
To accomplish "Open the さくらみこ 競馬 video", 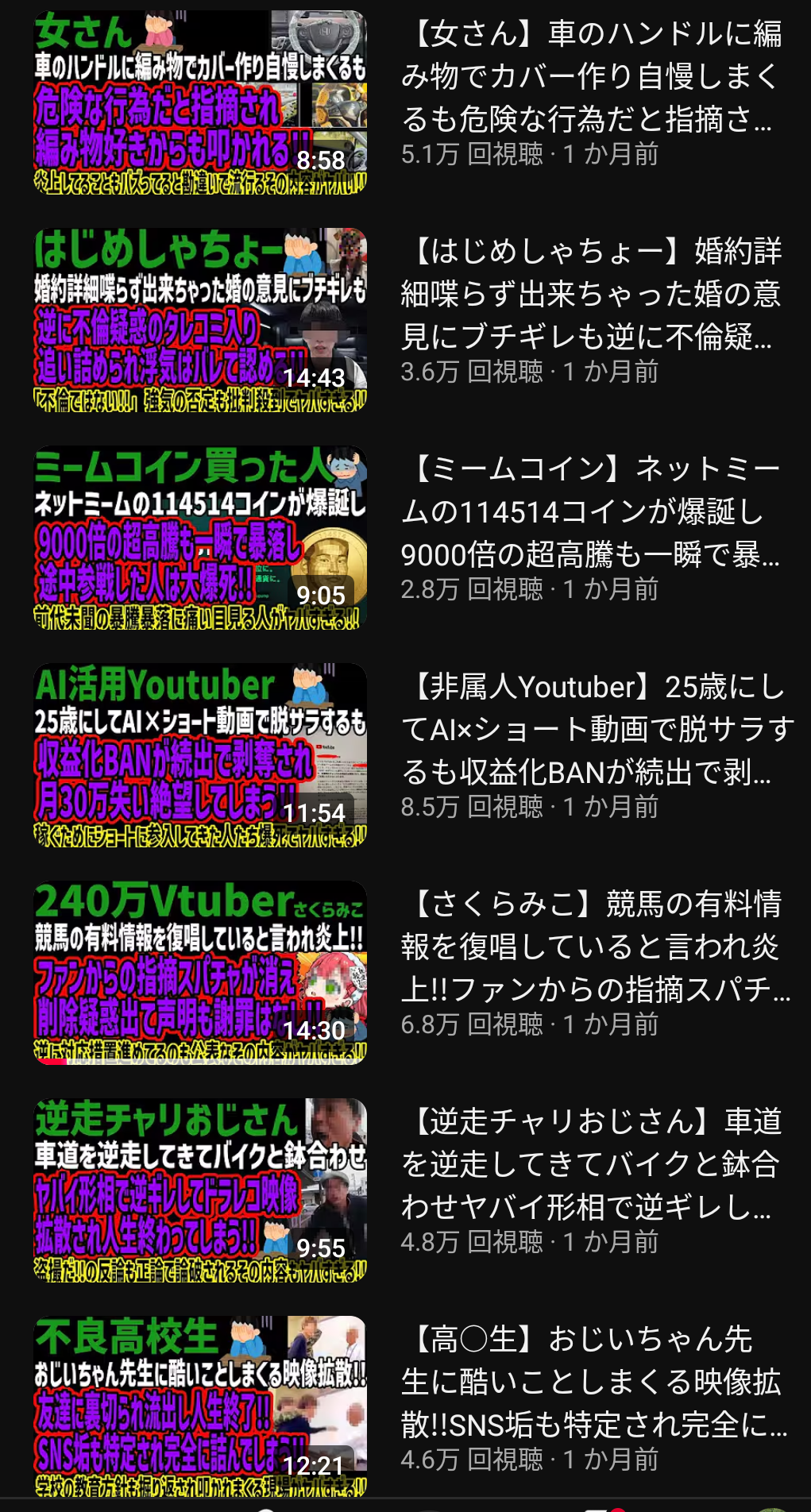I will click(200, 972).
